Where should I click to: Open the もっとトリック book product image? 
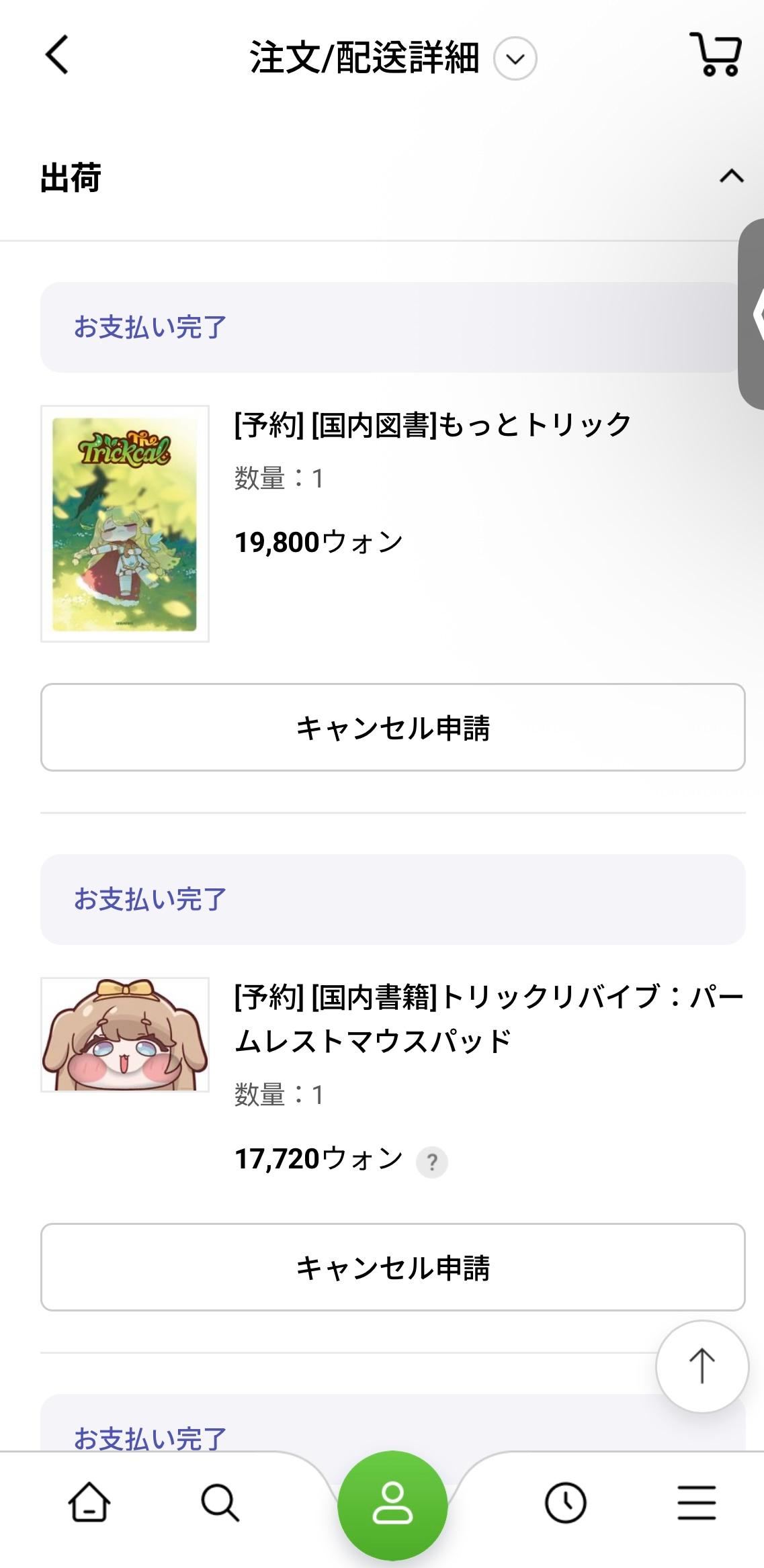[125, 524]
